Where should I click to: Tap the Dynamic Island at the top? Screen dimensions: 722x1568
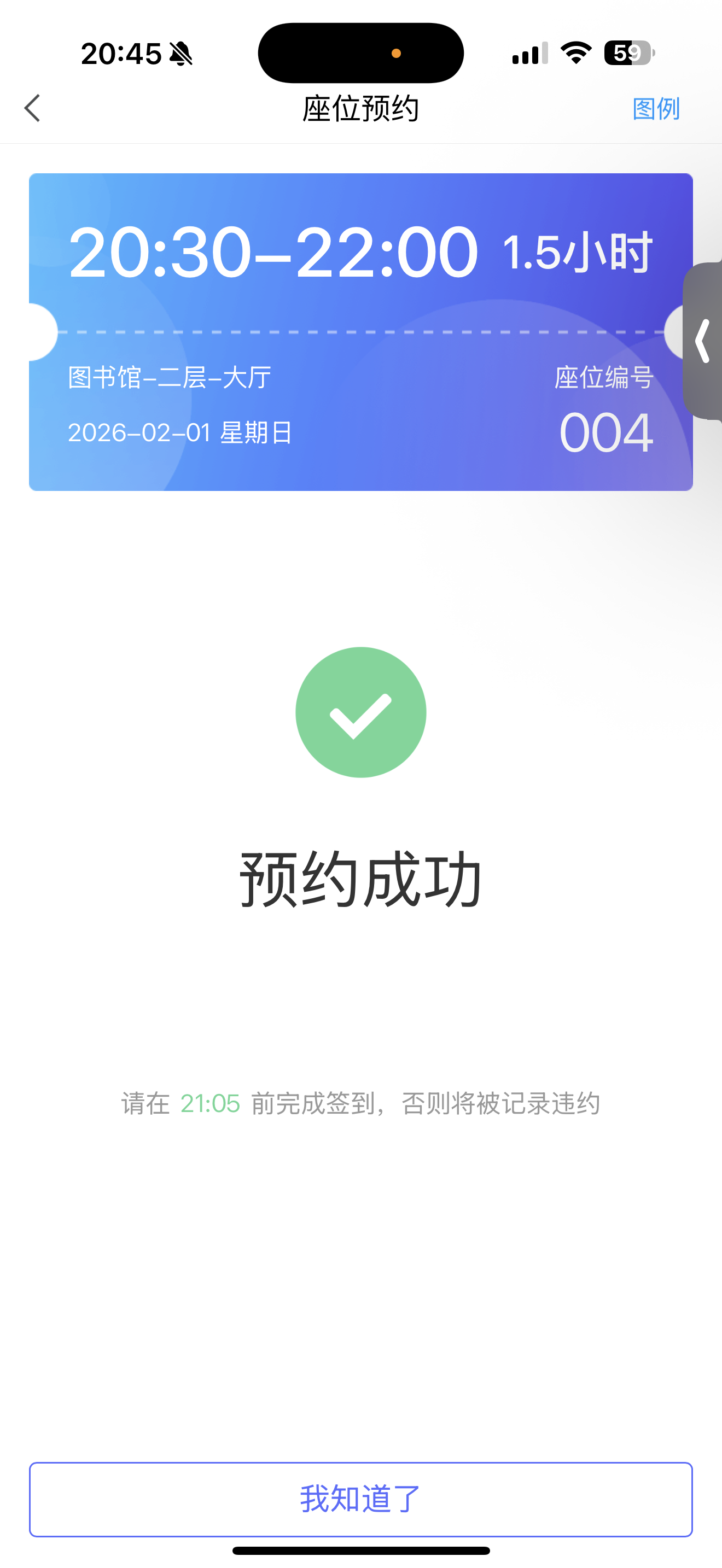pos(360,53)
